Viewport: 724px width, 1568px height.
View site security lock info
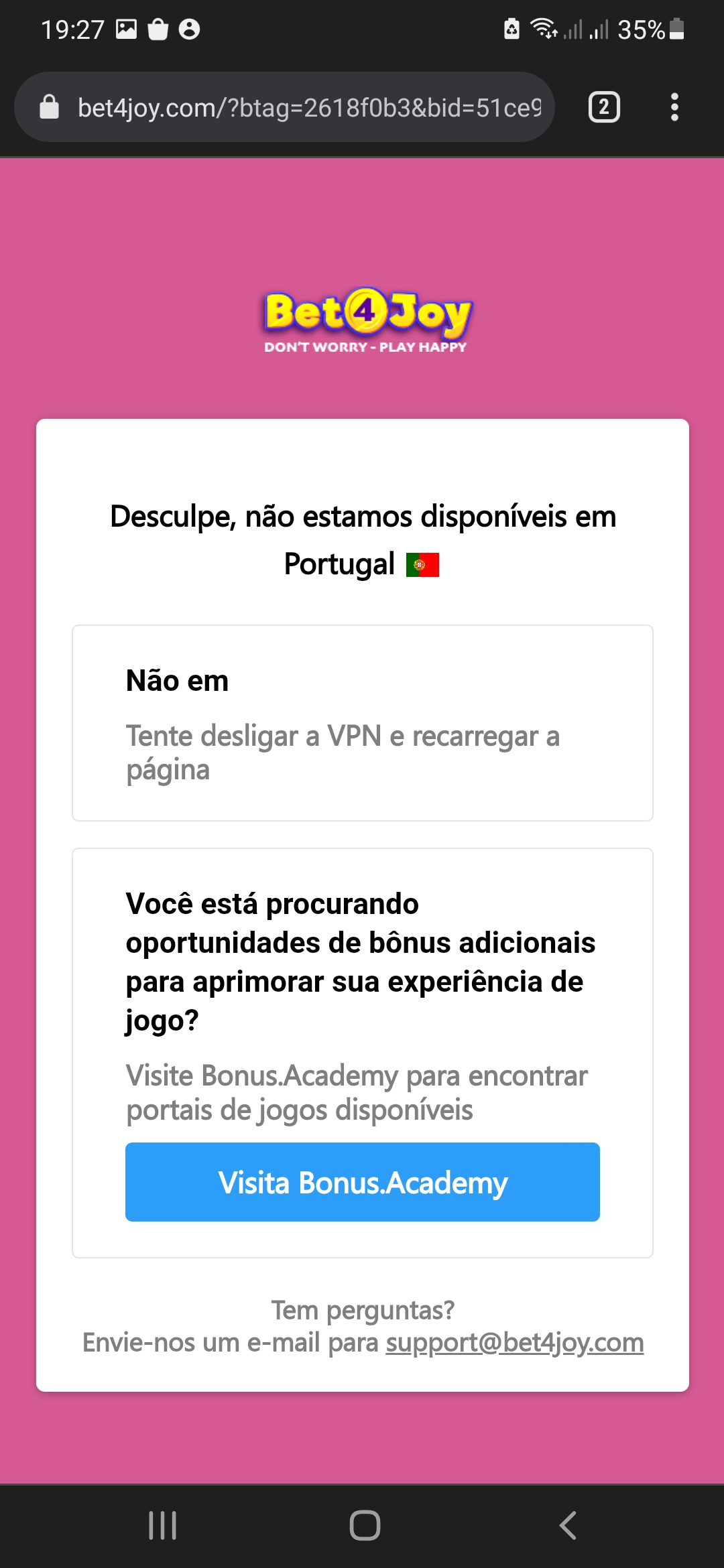(50, 107)
